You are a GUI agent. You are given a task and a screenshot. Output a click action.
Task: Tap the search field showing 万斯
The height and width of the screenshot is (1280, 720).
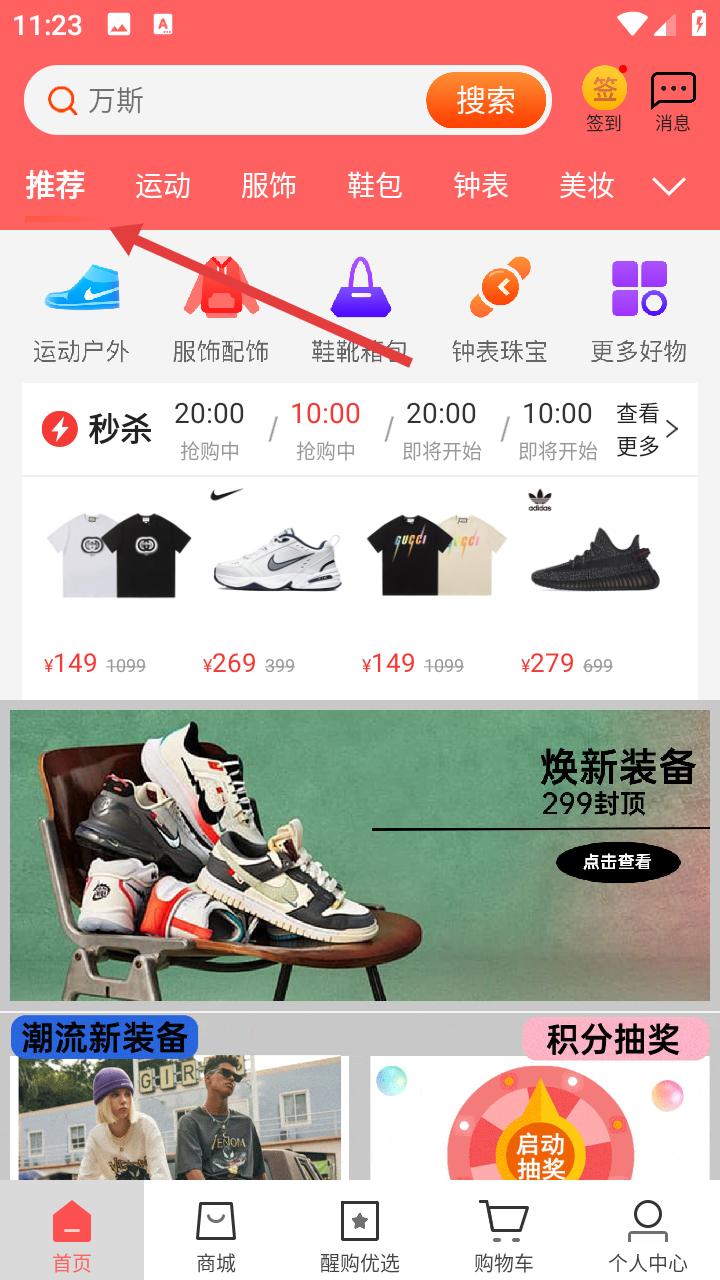click(240, 100)
